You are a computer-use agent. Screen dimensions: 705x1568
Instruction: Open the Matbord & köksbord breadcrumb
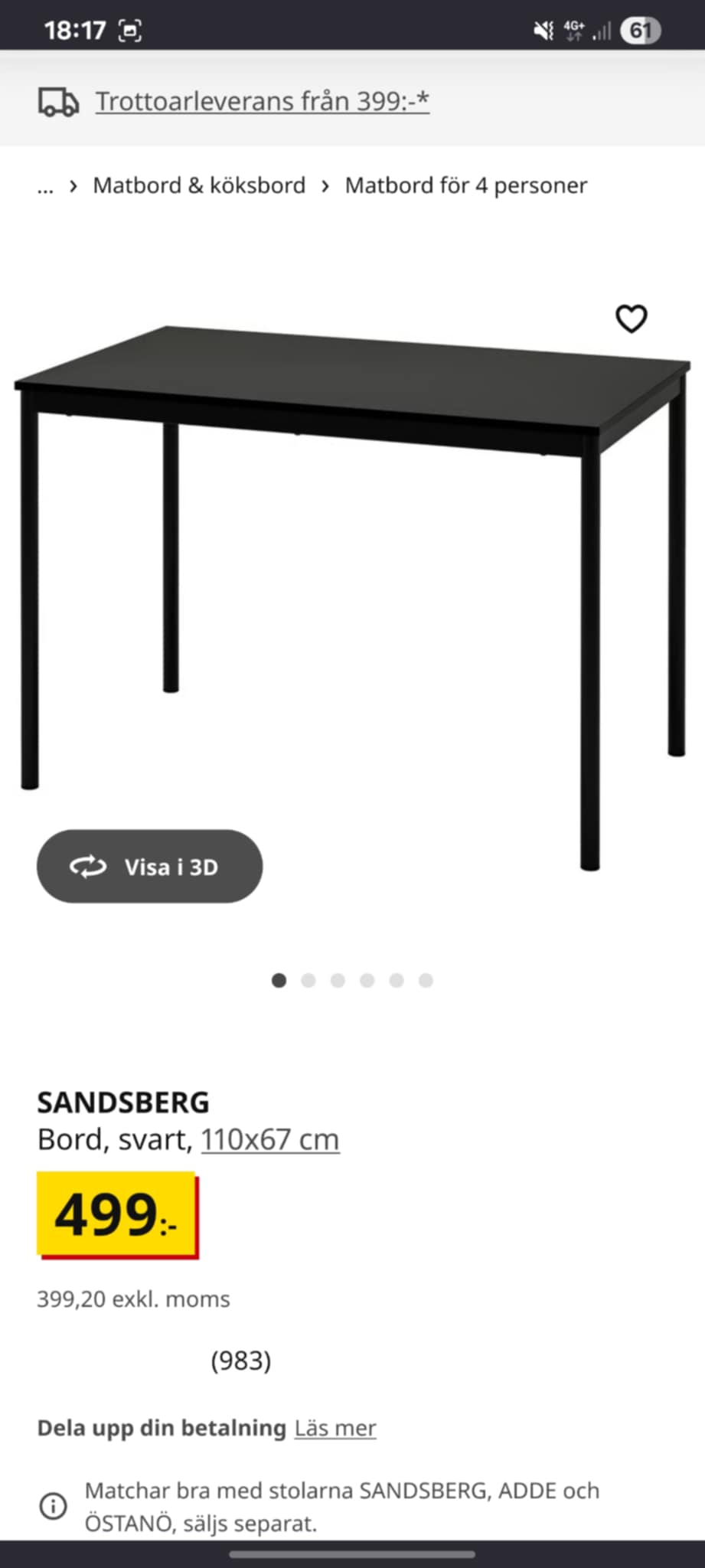click(x=199, y=185)
